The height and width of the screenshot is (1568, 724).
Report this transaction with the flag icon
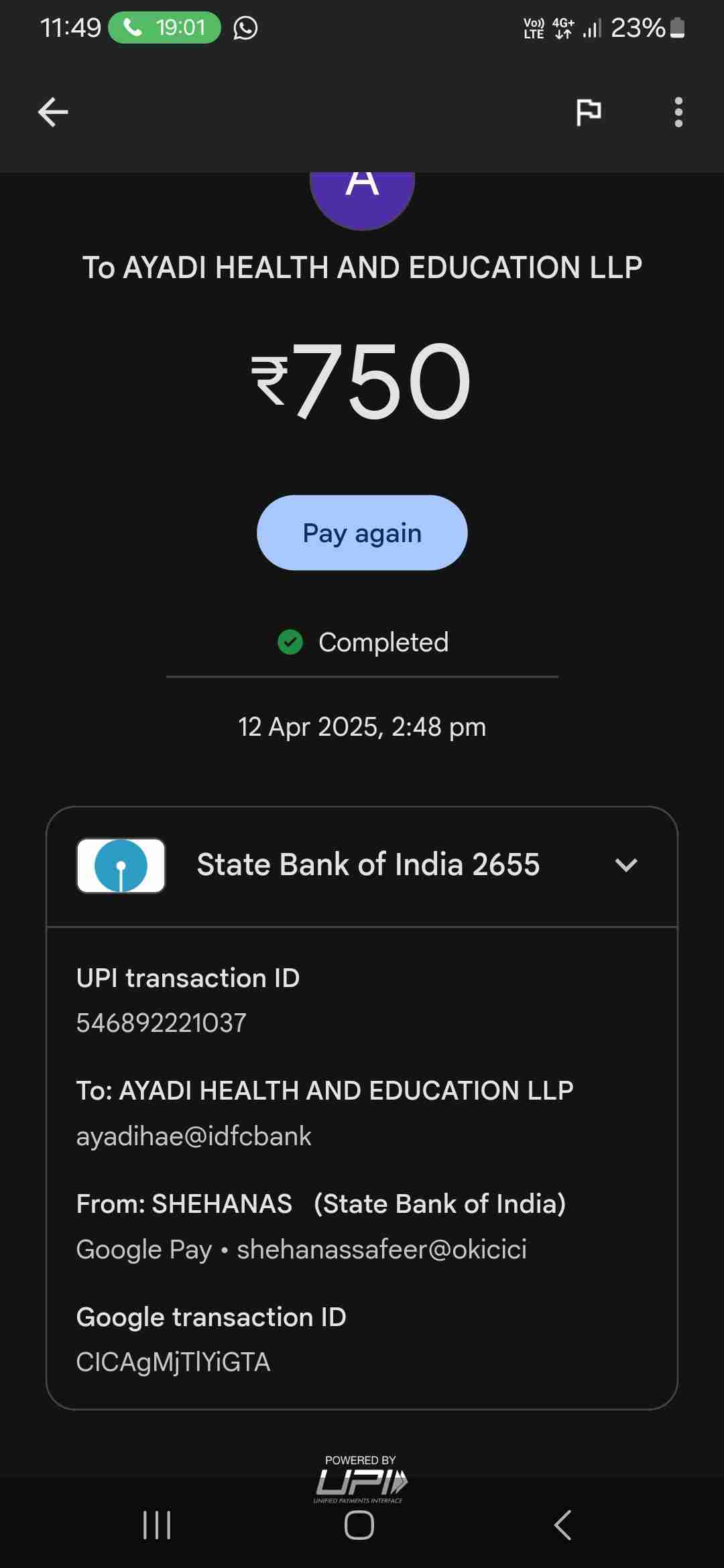click(588, 112)
